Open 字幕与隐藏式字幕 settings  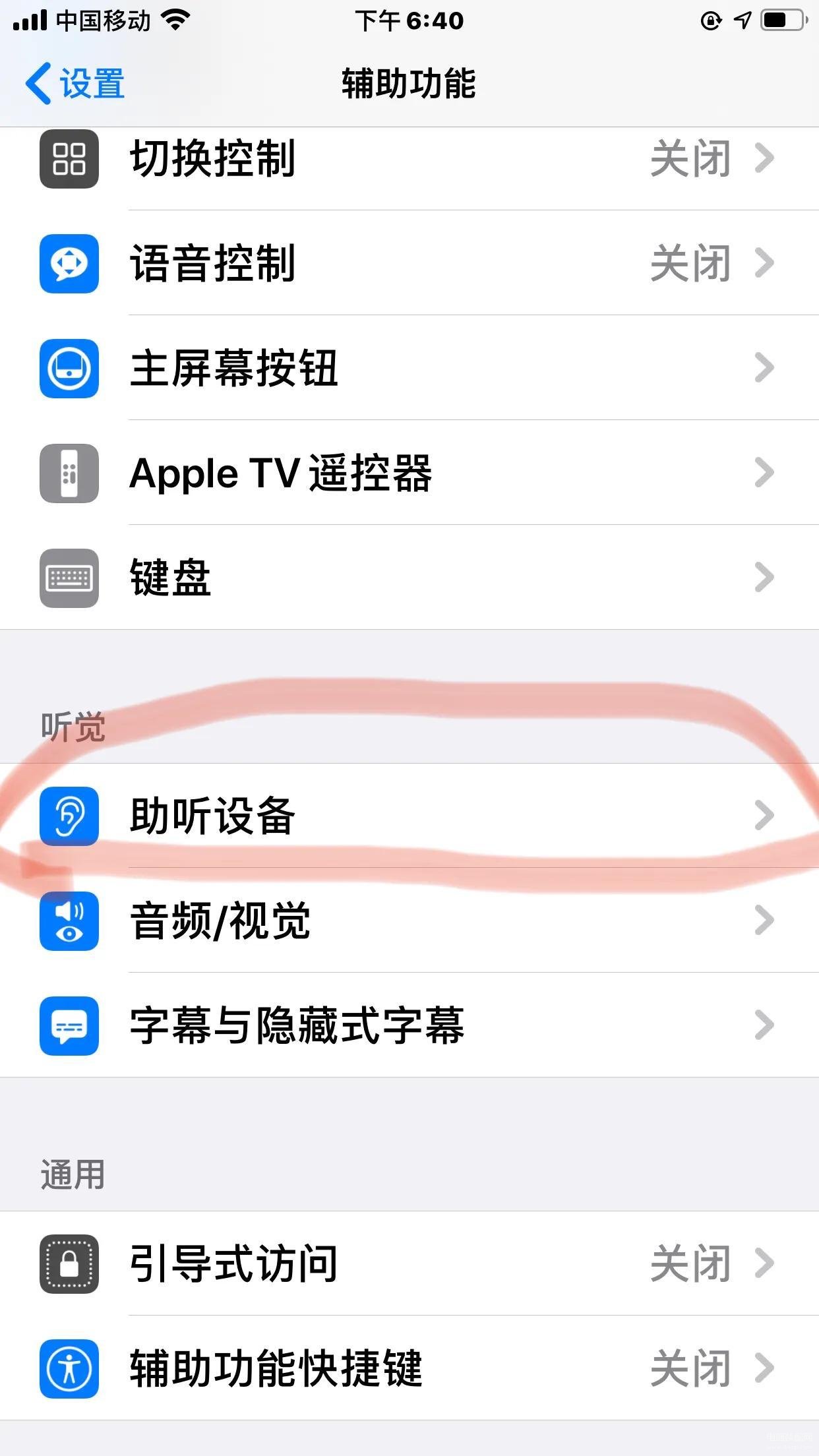pyautogui.click(x=409, y=1025)
